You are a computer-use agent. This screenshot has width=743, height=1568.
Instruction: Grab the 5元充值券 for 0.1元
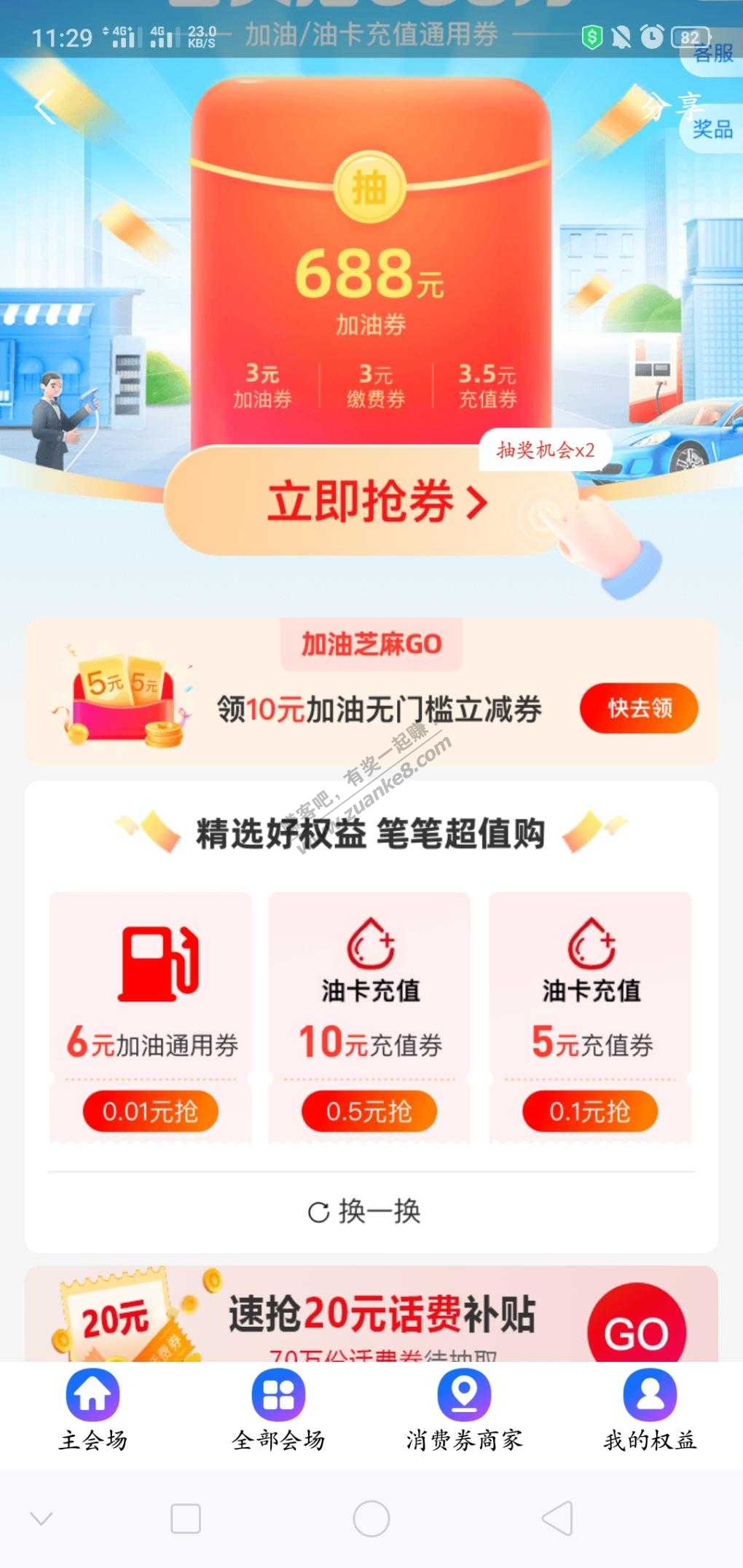589,1111
